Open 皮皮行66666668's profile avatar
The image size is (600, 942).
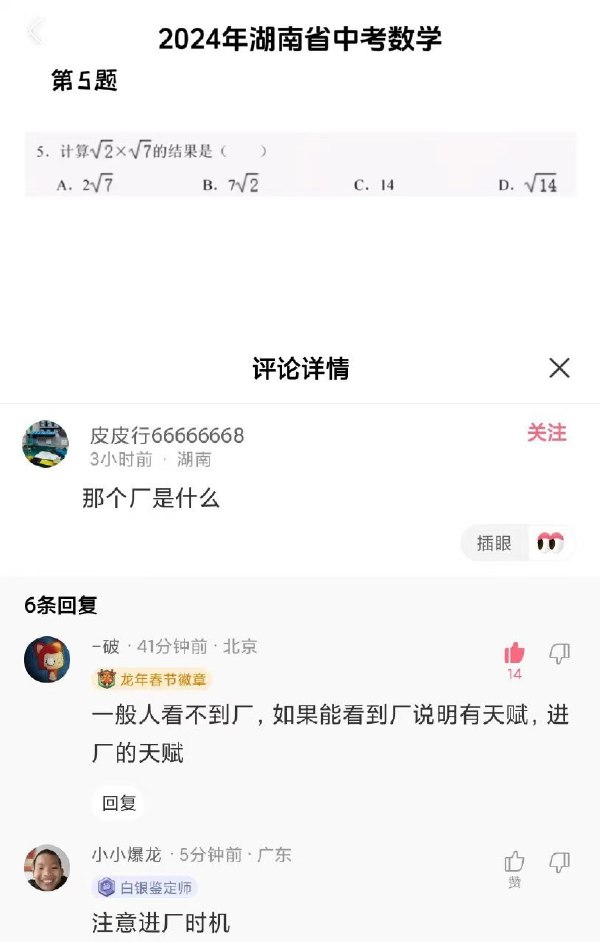point(46,444)
